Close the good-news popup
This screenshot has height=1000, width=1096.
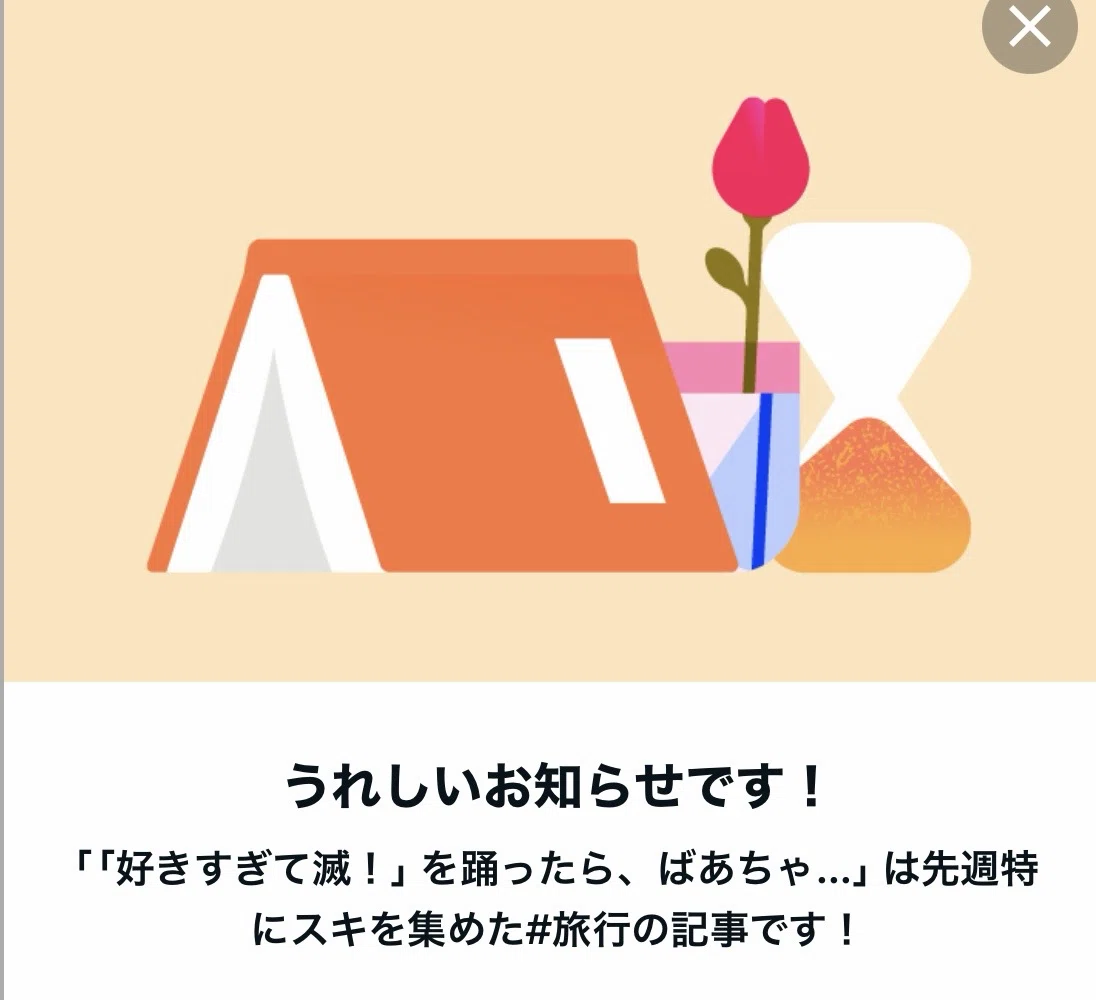pyautogui.click(x=1030, y=27)
